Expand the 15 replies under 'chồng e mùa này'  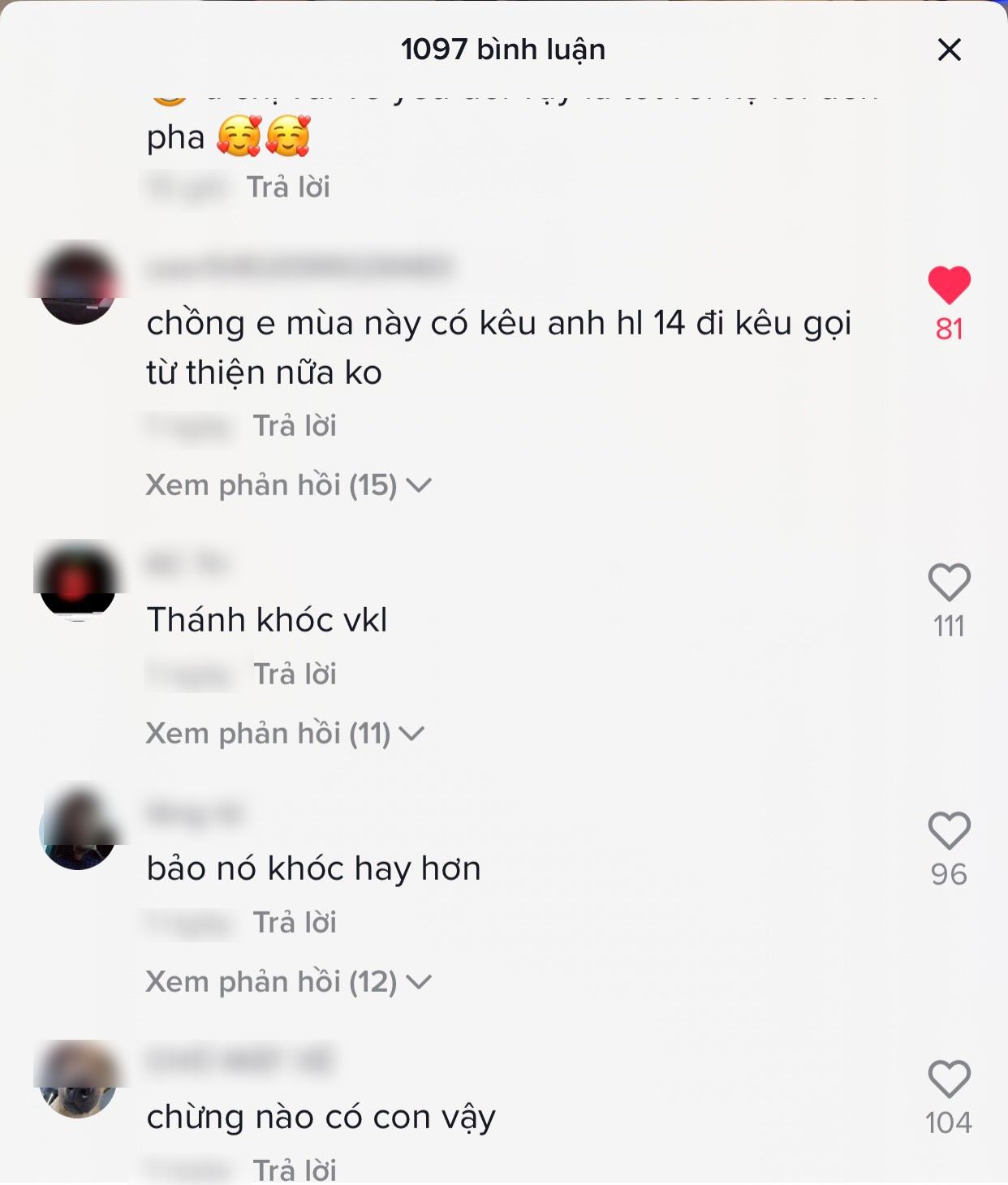coord(288,485)
